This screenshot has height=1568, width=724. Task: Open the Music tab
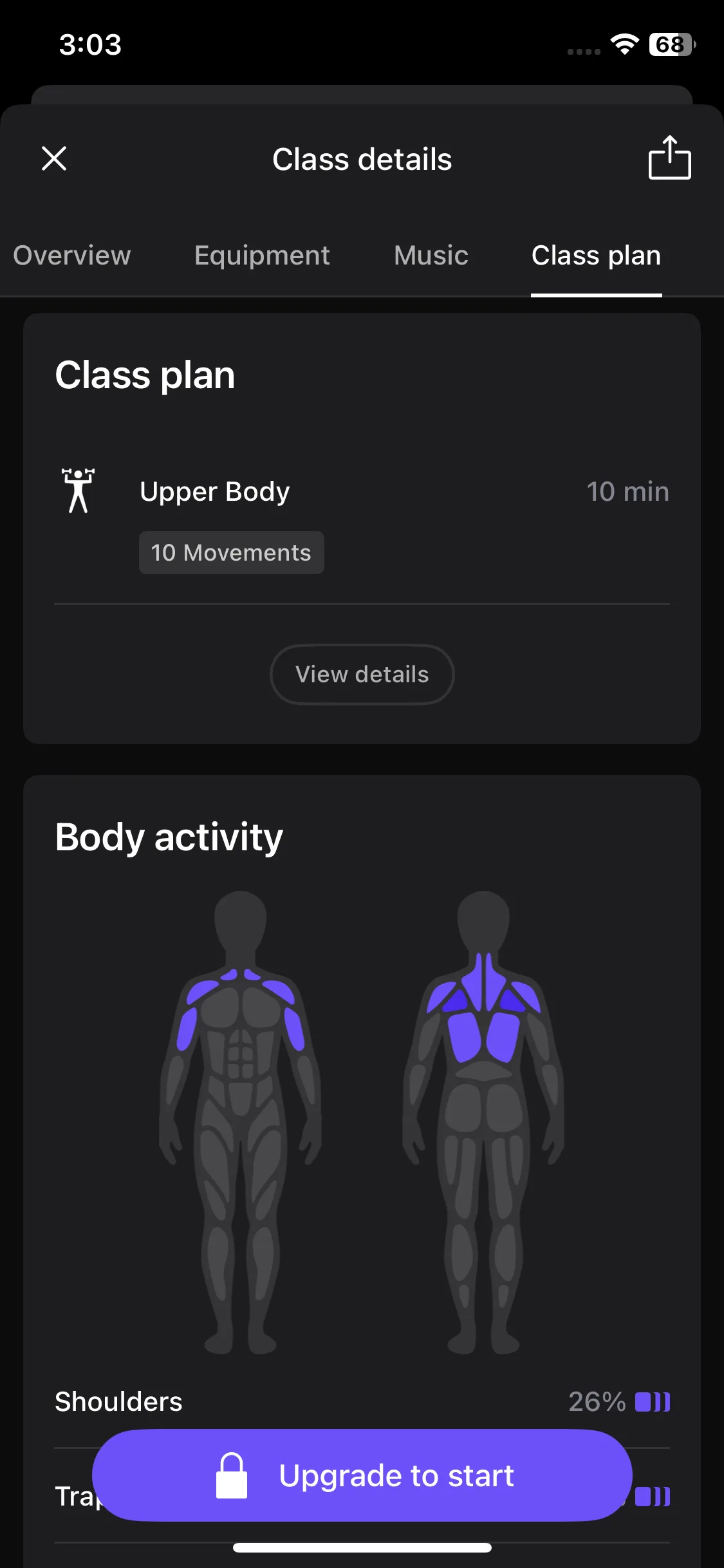(431, 256)
